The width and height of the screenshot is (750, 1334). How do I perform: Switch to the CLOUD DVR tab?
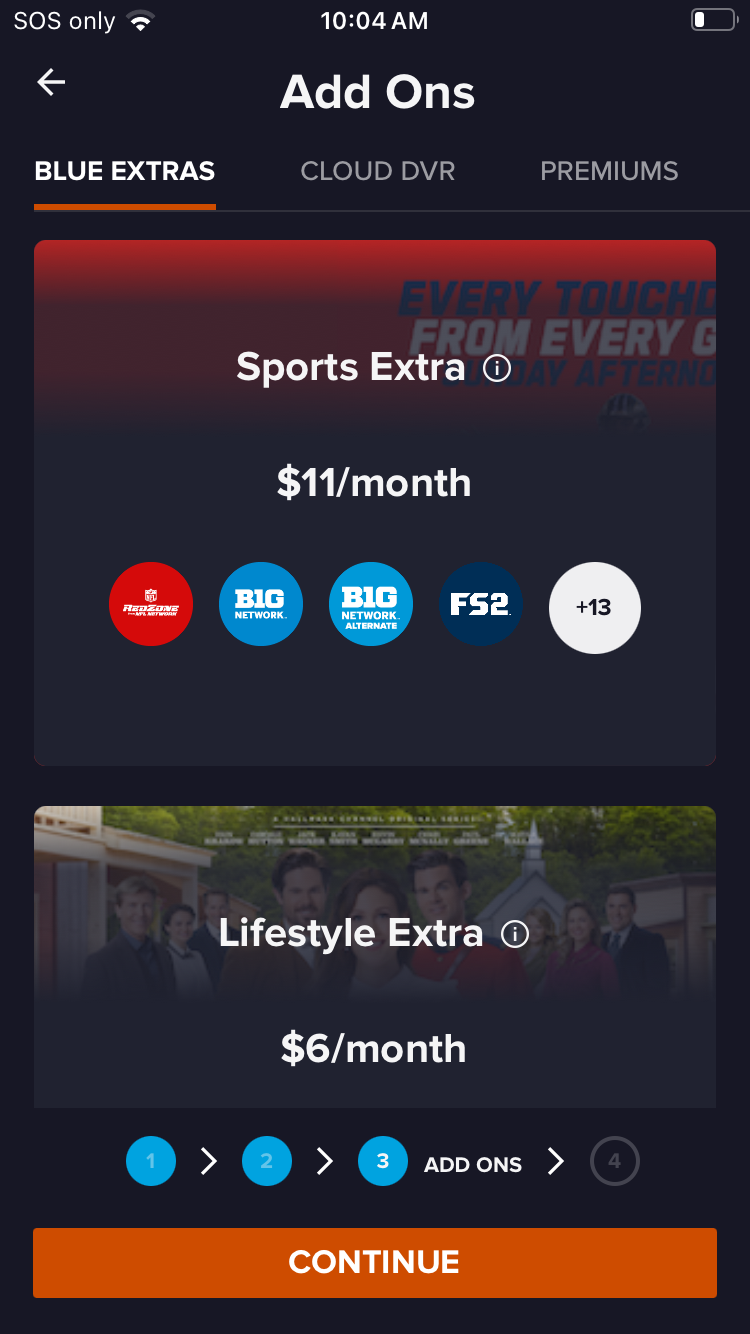[x=377, y=171]
